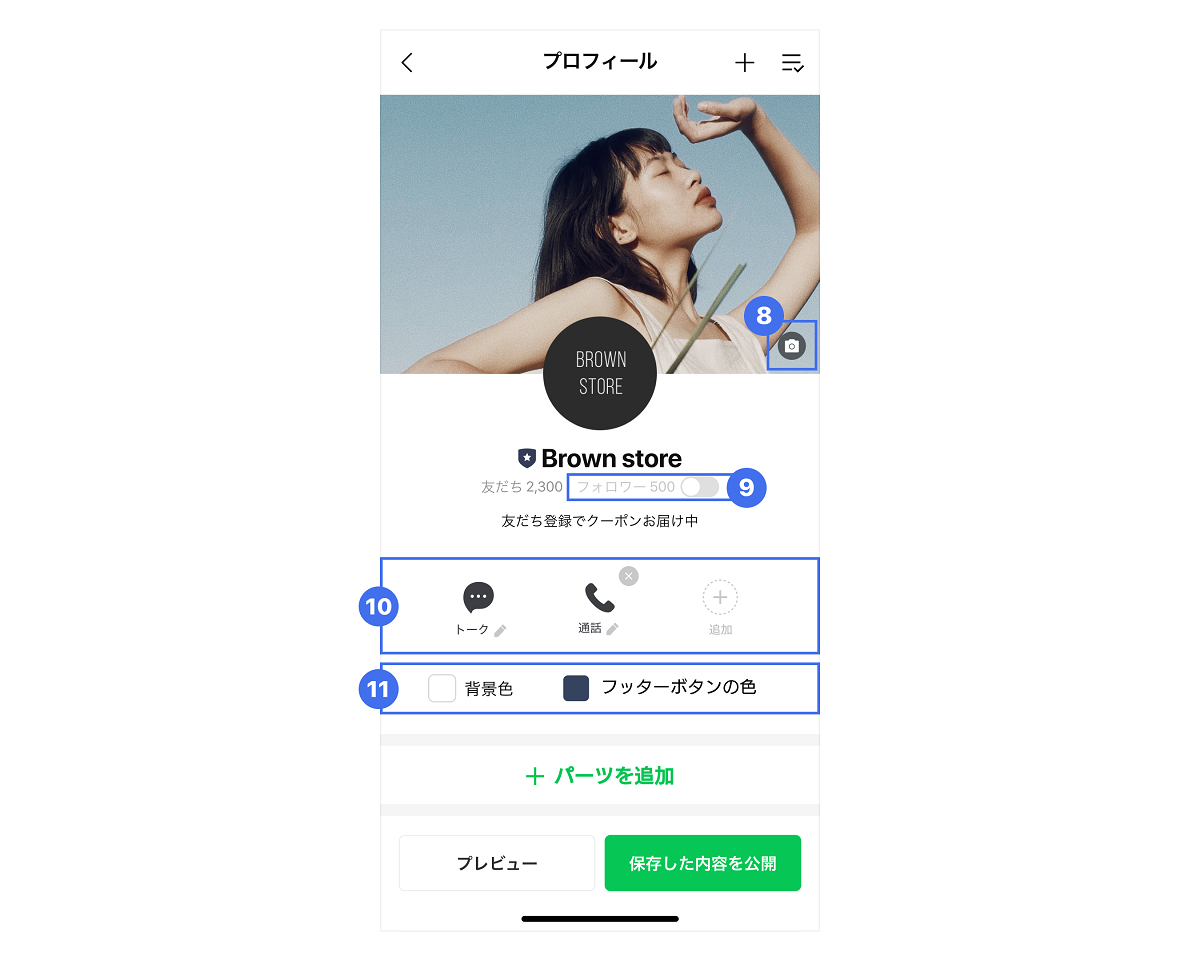Tap the plus icon in the top bar
1200x953 pixels.
745,63
